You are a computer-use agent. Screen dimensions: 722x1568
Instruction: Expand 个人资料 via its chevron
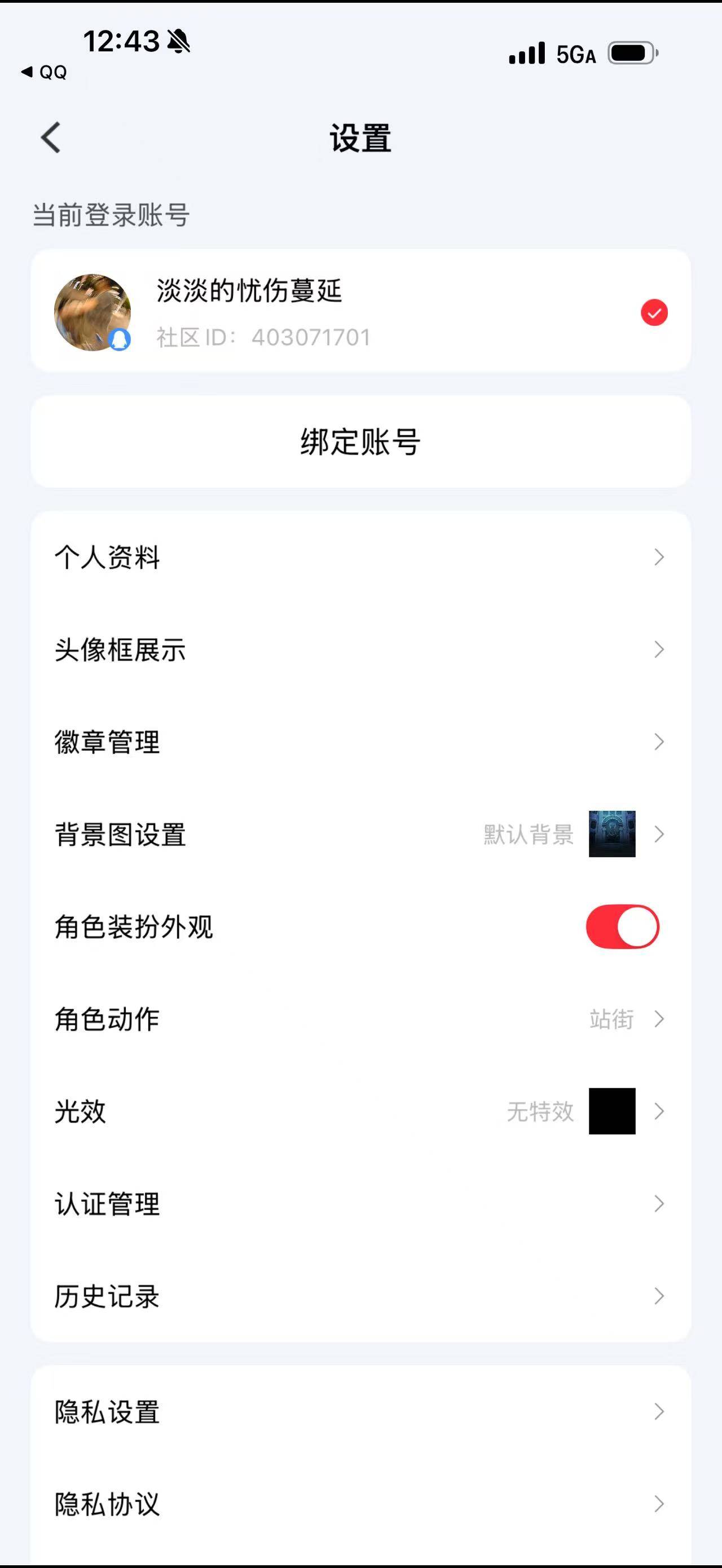pyautogui.click(x=659, y=558)
